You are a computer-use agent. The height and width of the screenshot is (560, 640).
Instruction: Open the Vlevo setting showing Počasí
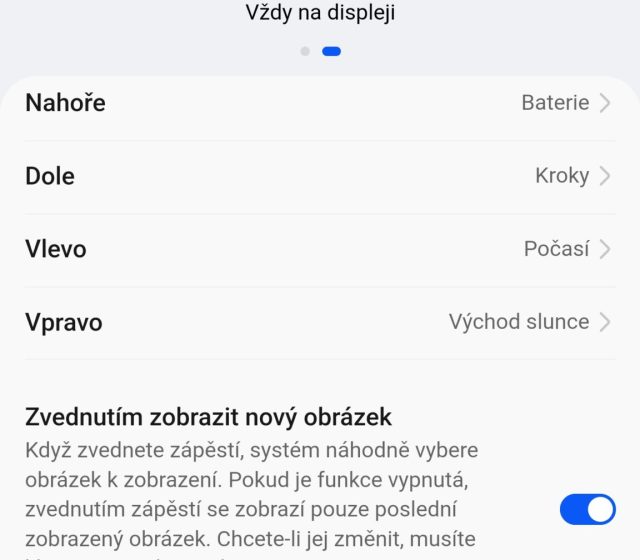tap(318, 249)
